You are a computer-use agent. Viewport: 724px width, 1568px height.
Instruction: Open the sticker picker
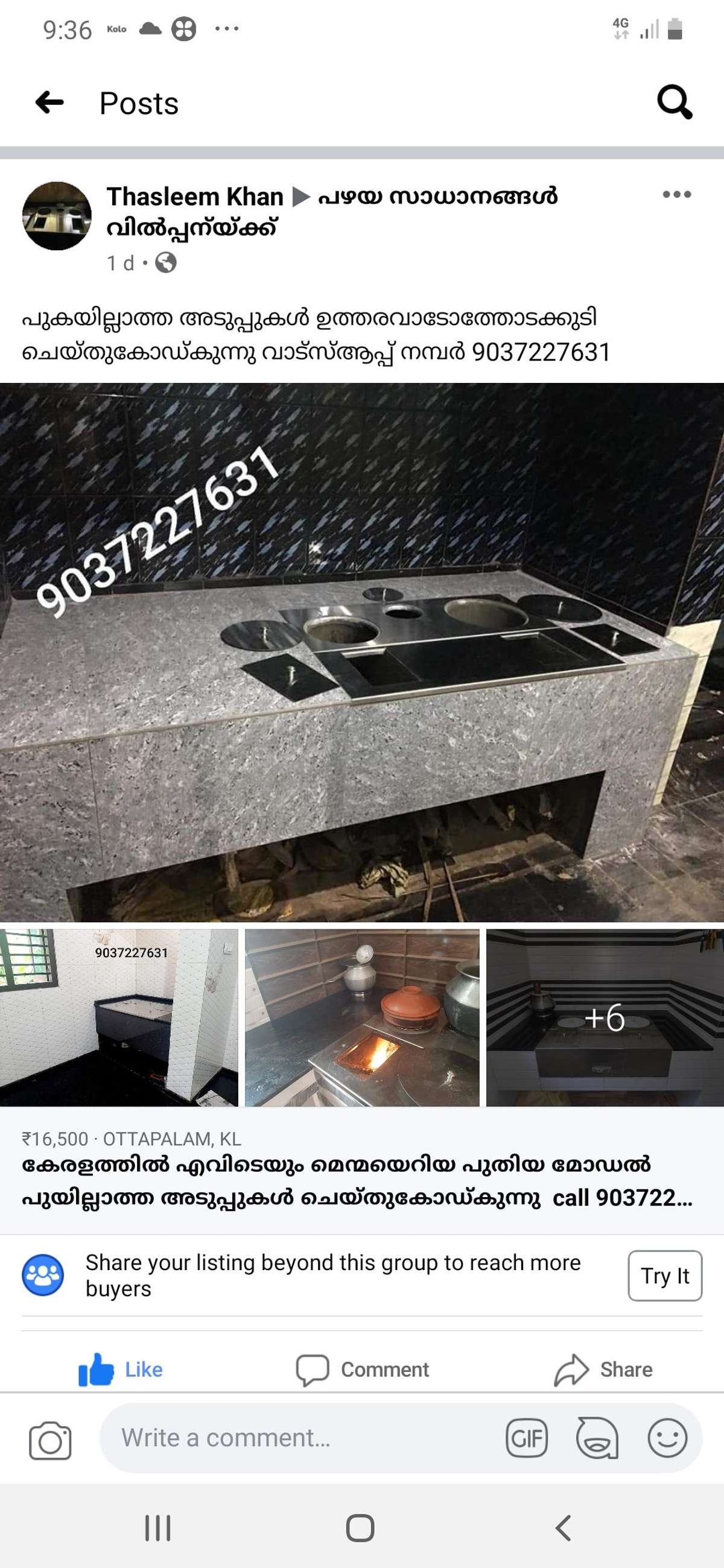[597, 1438]
